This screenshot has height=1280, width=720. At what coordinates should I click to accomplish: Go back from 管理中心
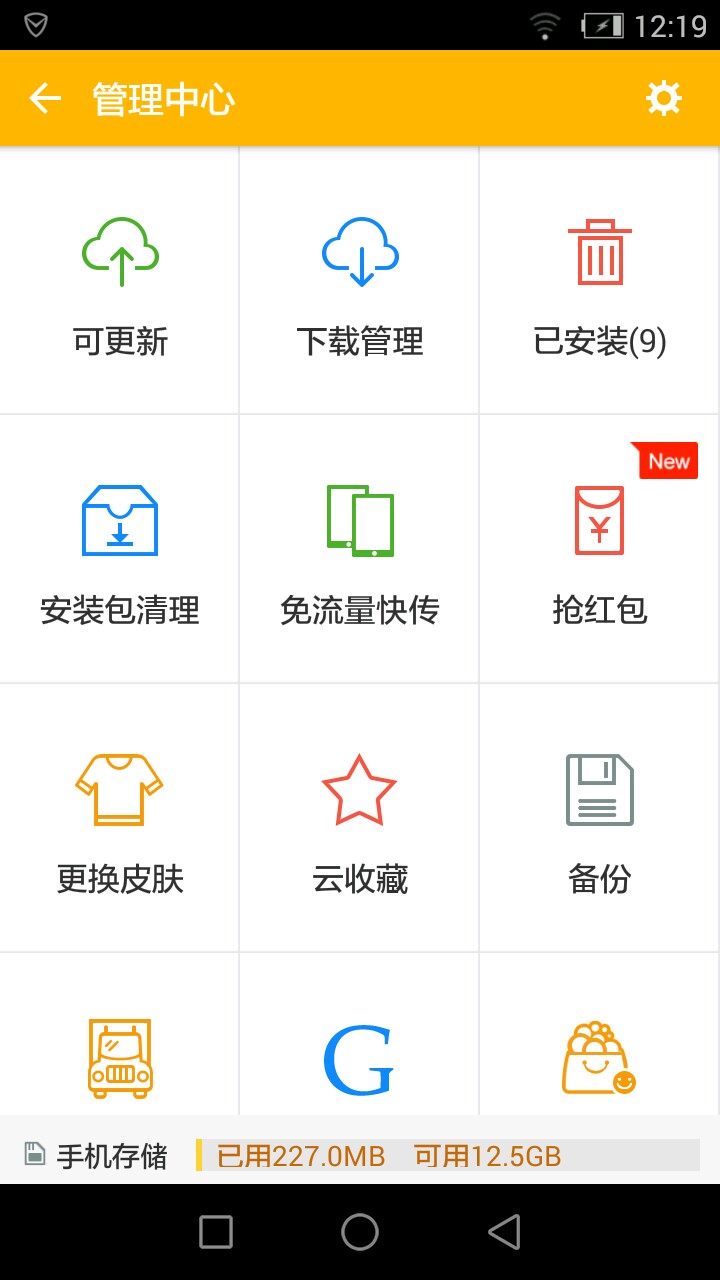(x=45, y=99)
